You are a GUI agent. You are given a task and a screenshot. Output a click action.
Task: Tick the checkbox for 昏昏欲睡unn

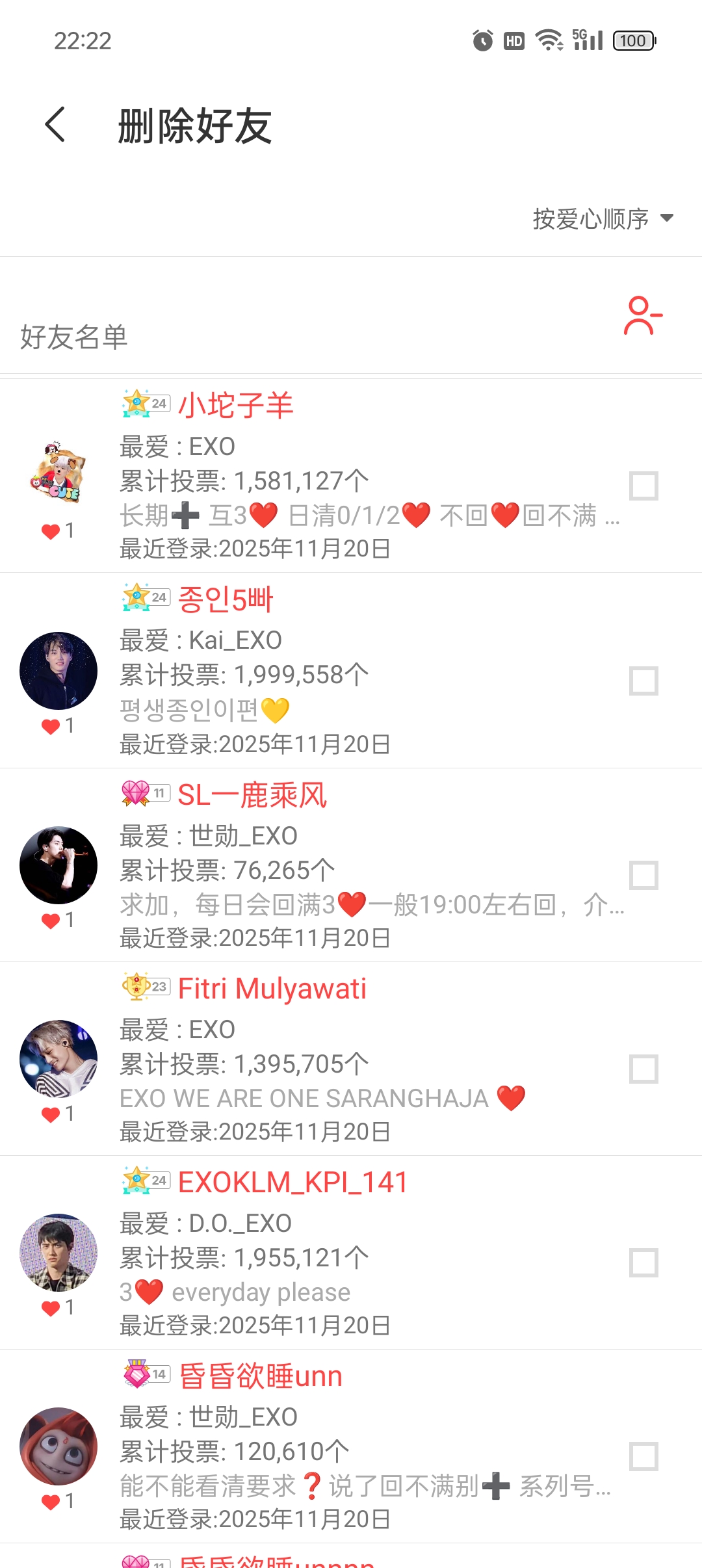[643, 1456]
